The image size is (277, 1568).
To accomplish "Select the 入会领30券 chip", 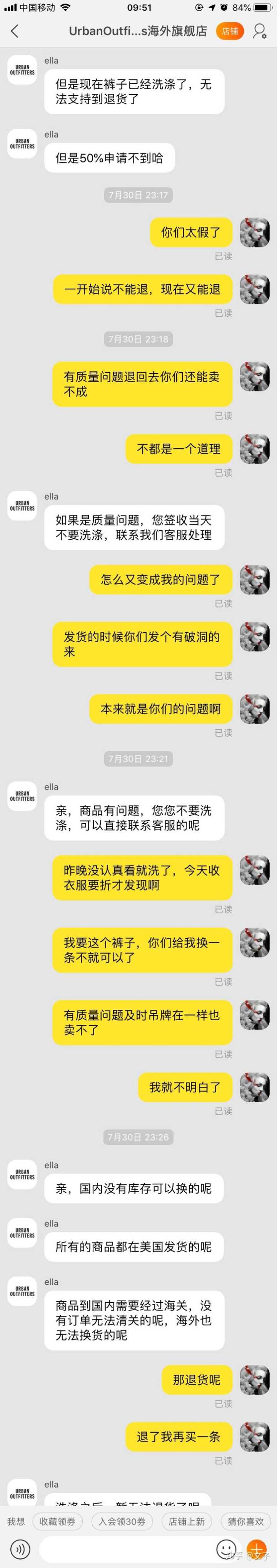I will coord(122,1521).
